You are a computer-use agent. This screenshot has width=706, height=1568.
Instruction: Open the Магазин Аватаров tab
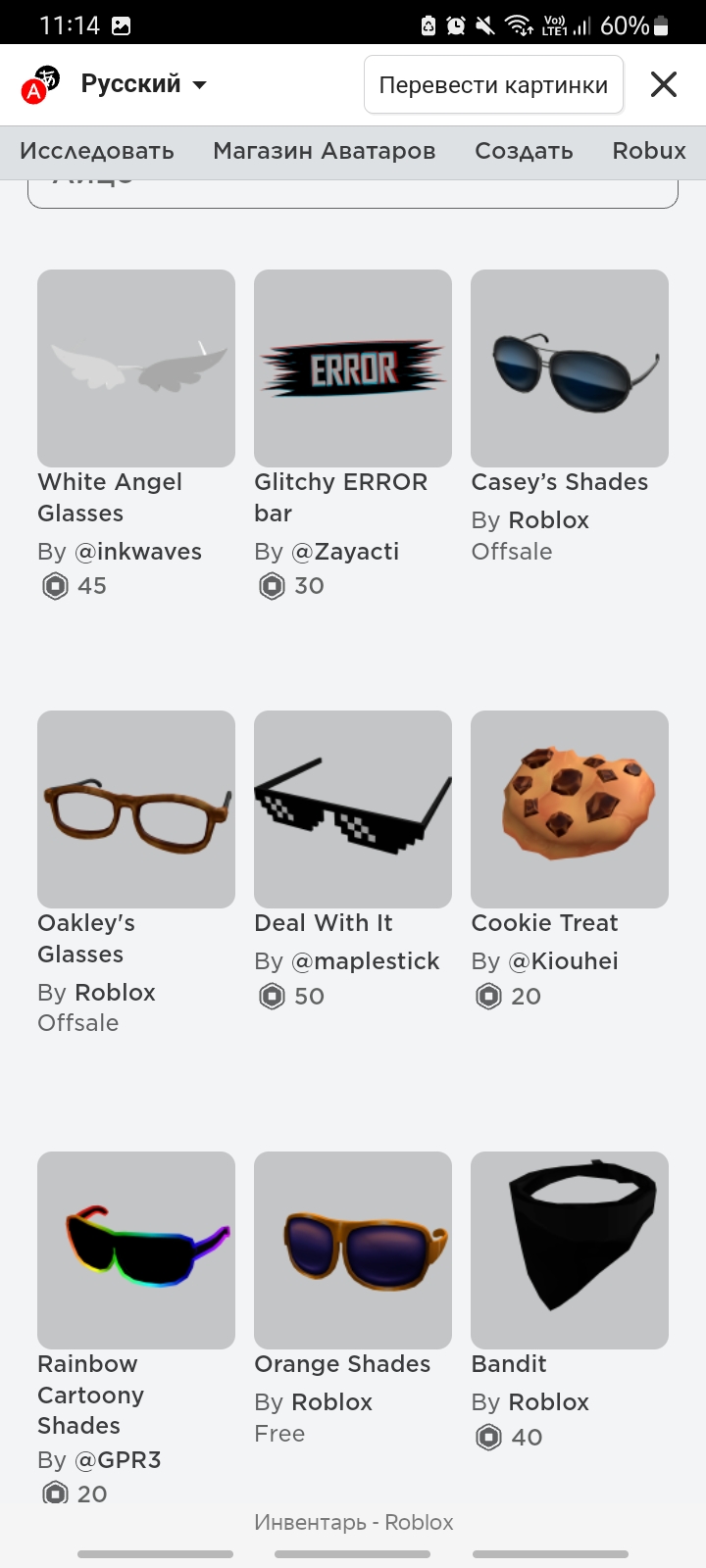point(325,151)
